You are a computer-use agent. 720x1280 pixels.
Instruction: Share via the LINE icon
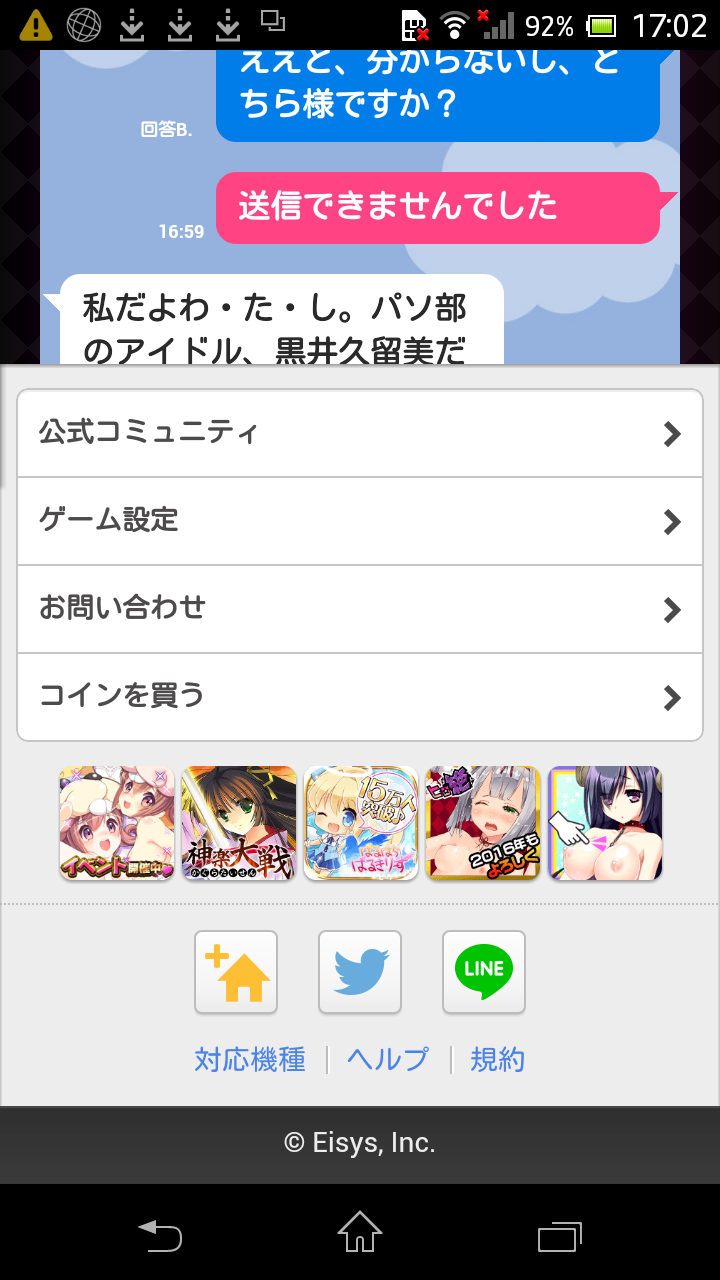[484, 972]
